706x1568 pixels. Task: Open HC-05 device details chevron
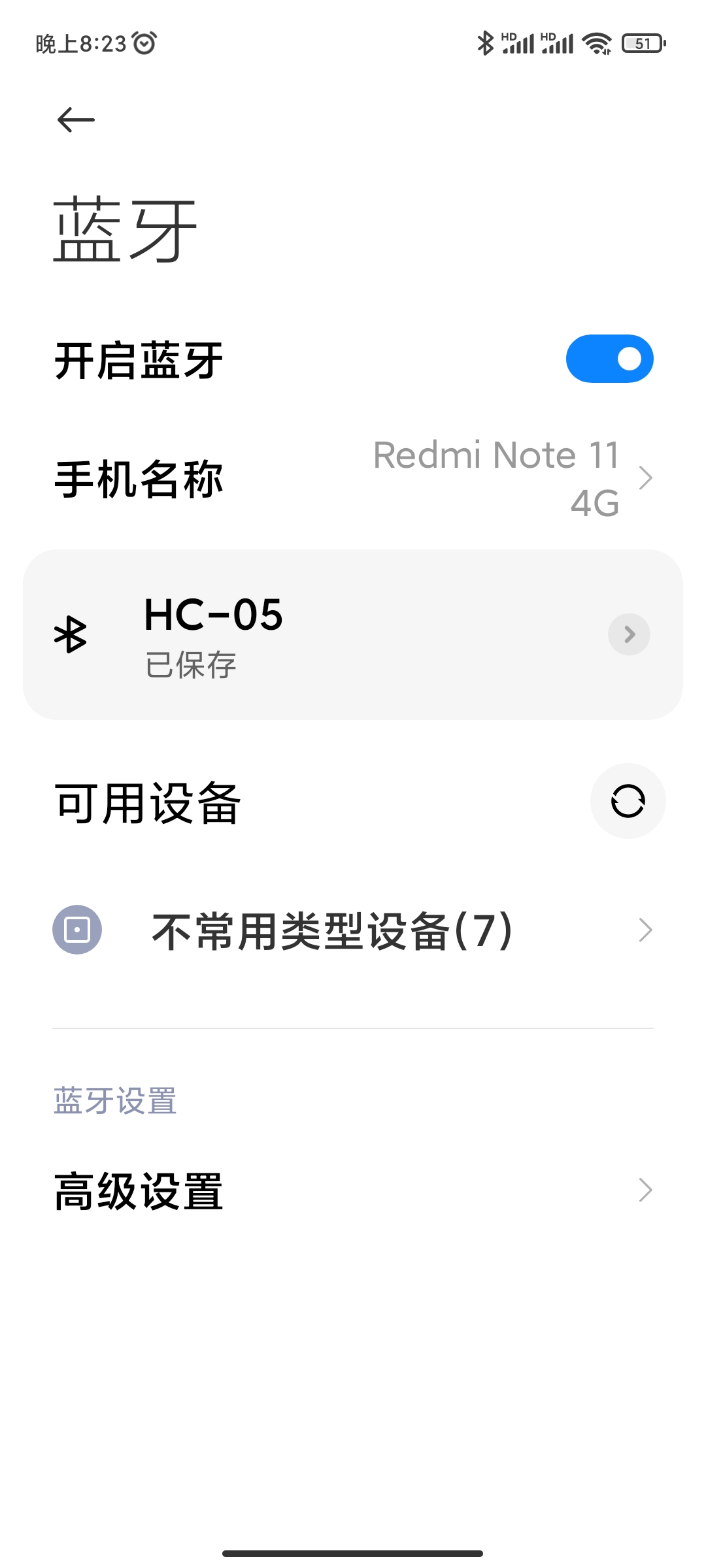[x=629, y=634]
